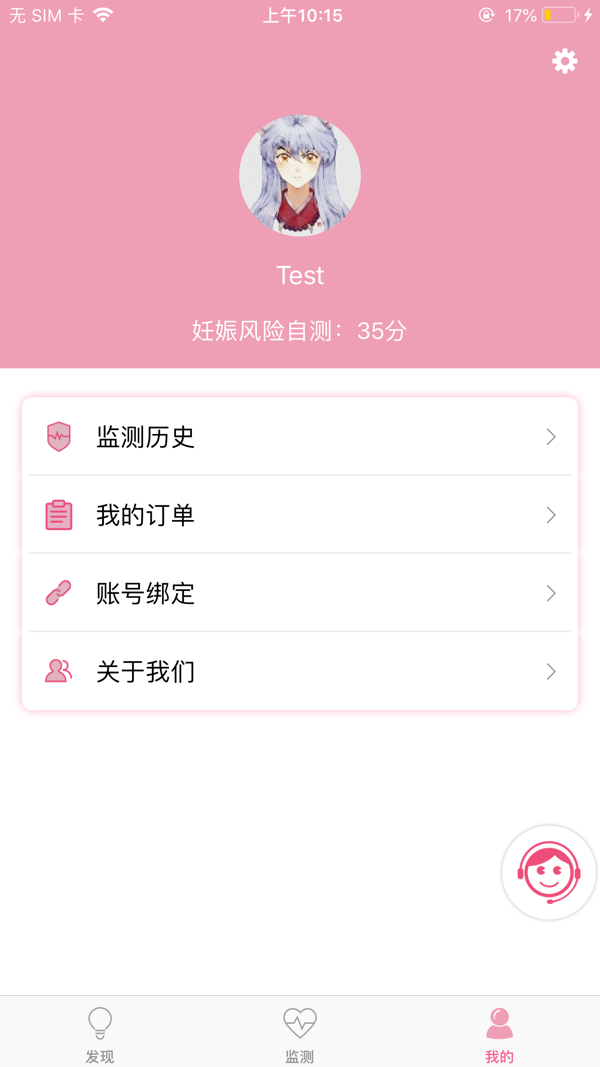The width and height of the screenshot is (600, 1067).
Task: View 我的订单 orders list
Action: (x=300, y=515)
